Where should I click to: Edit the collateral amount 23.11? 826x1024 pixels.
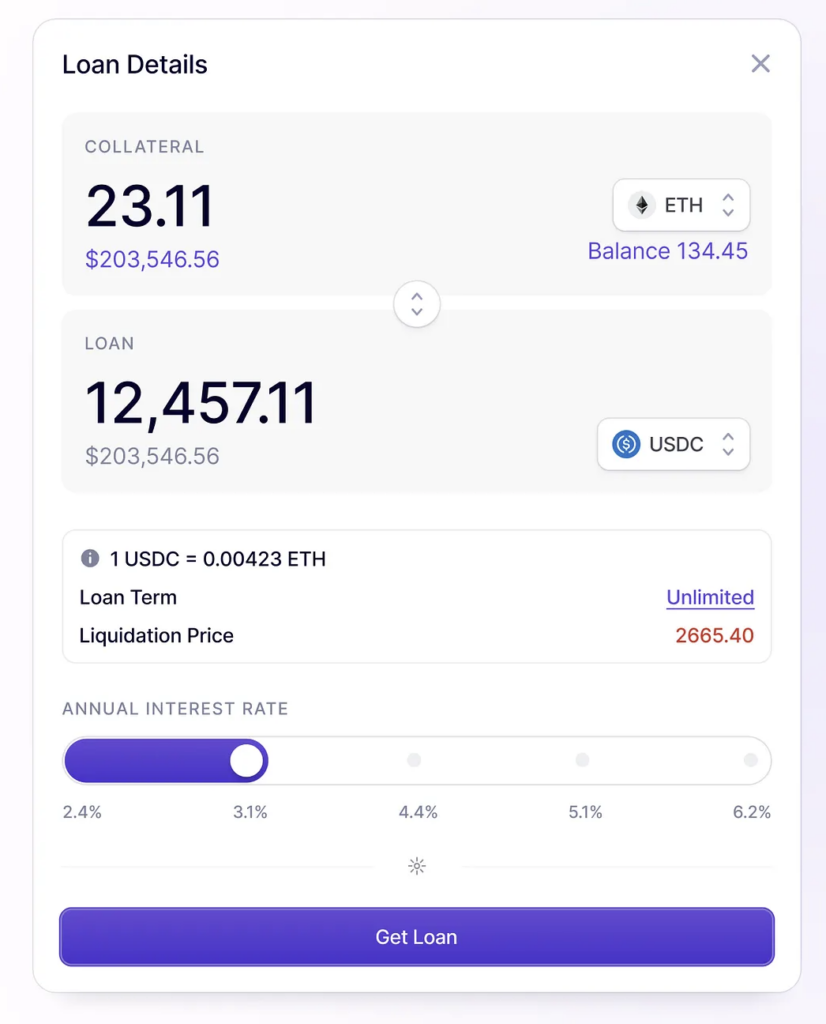tap(150, 207)
